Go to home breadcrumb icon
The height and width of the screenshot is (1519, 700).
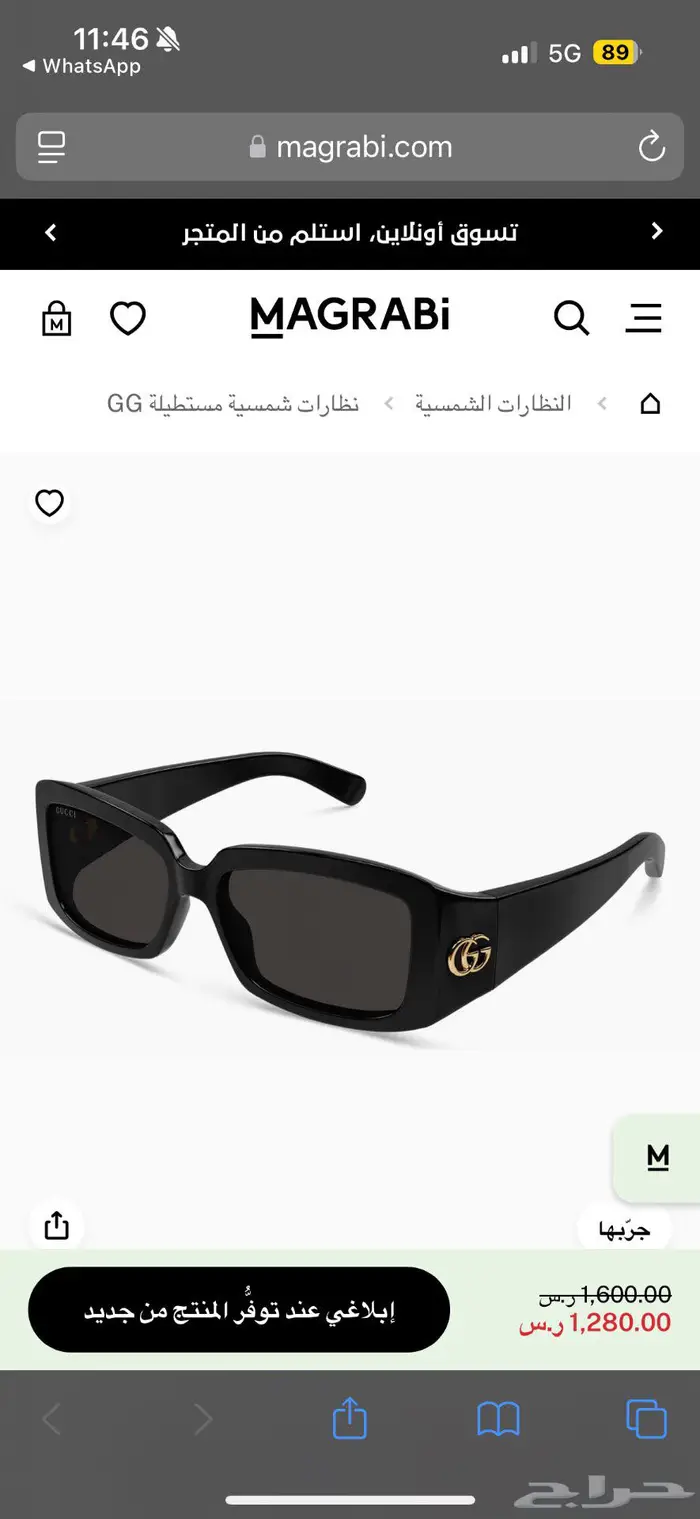[650, 404]
